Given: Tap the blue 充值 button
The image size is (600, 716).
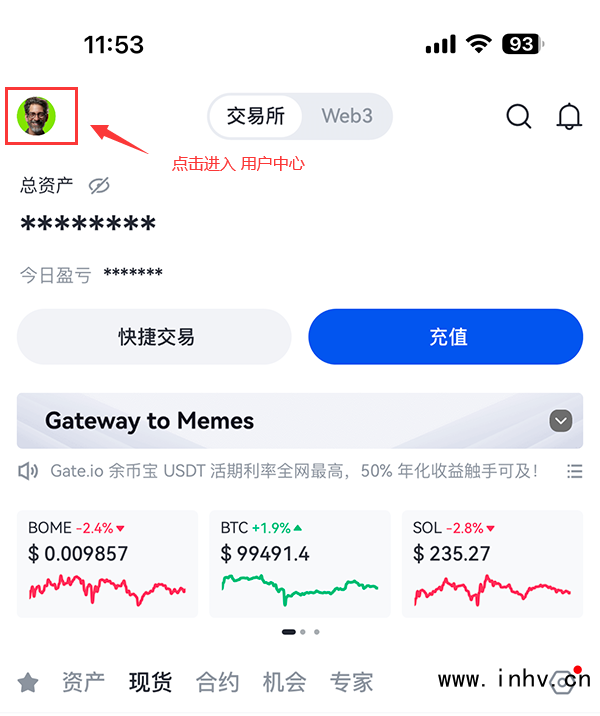Looking at the screenshot, I should (446, 337).
